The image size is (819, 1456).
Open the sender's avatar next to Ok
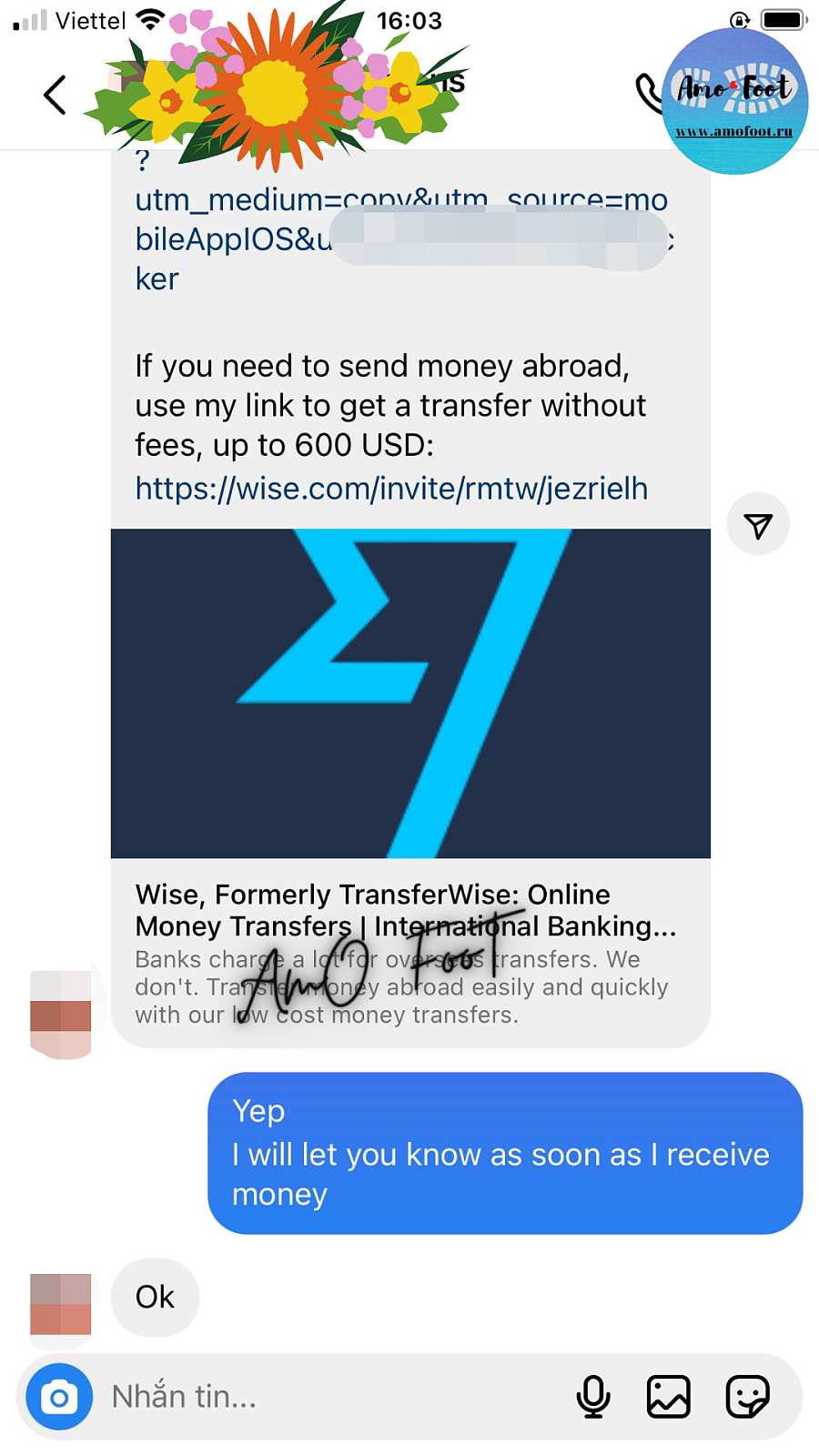tap(61, 1304)
